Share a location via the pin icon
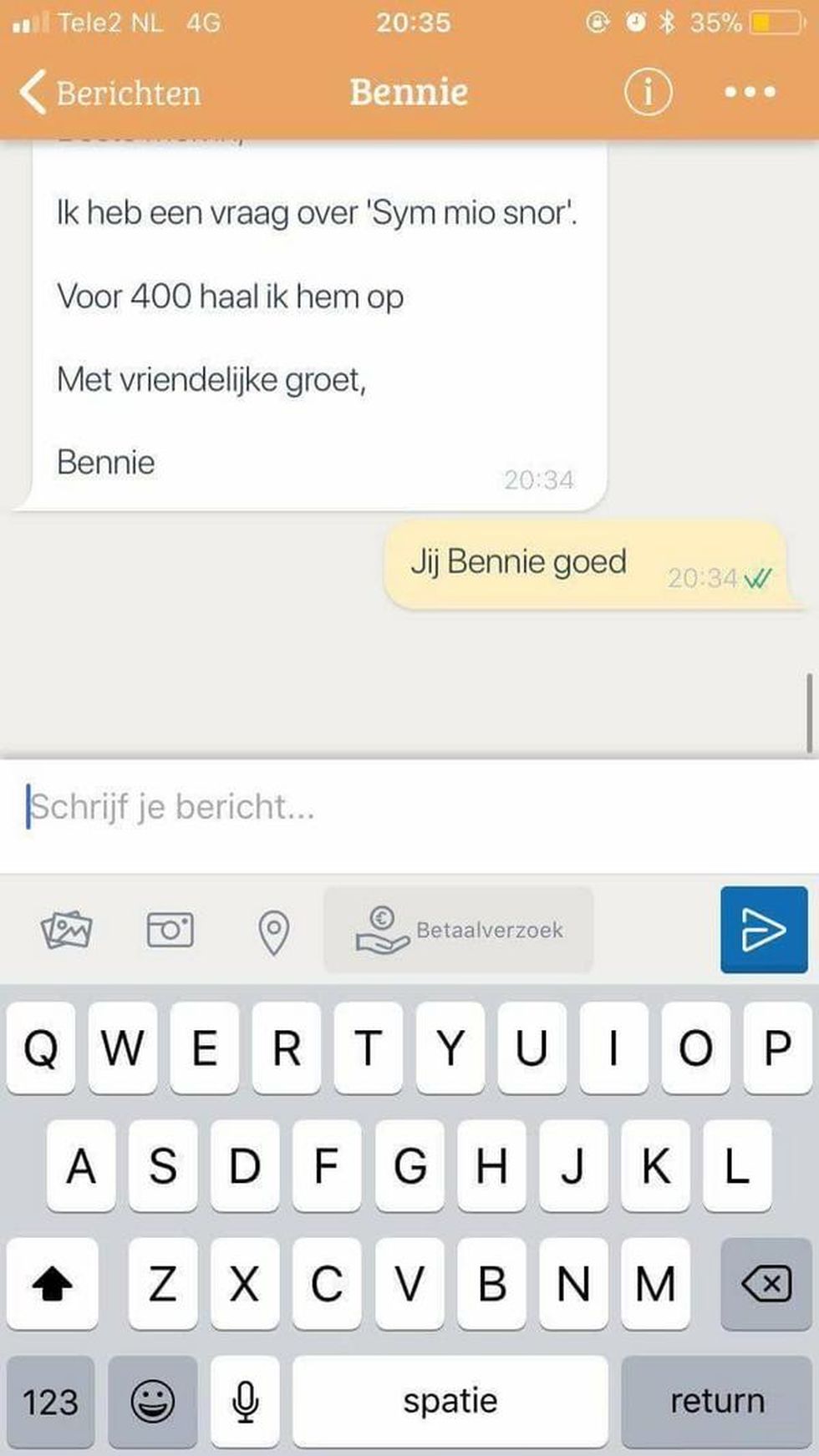819x1456 pixels. coord(273,931)
